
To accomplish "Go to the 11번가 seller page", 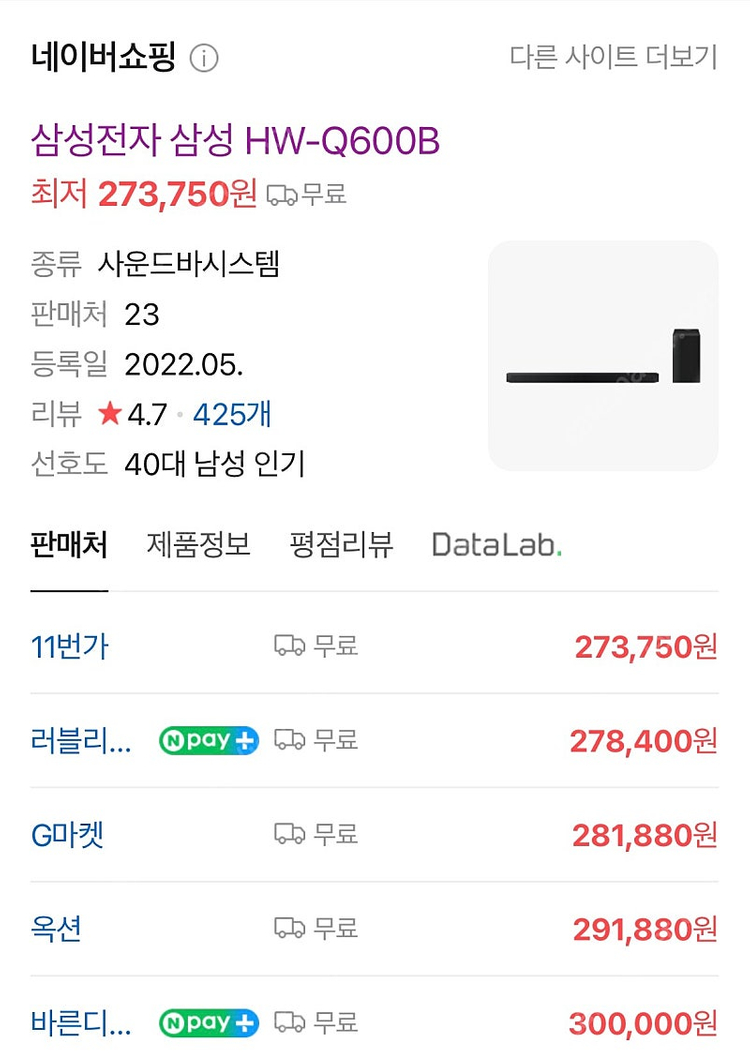I will [x=66, y=647].
